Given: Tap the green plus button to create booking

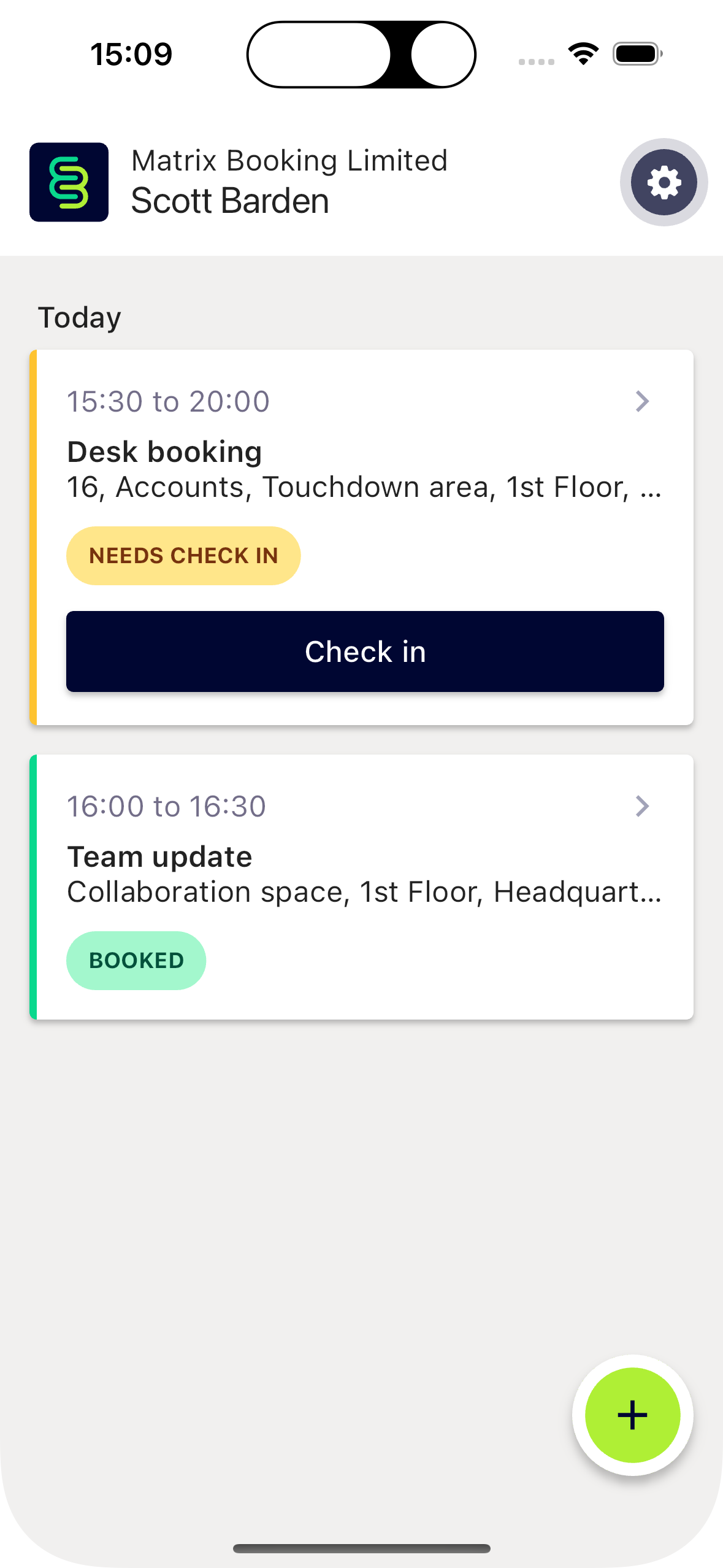Looking at the screenshot, I should [x=633, y=1415].
